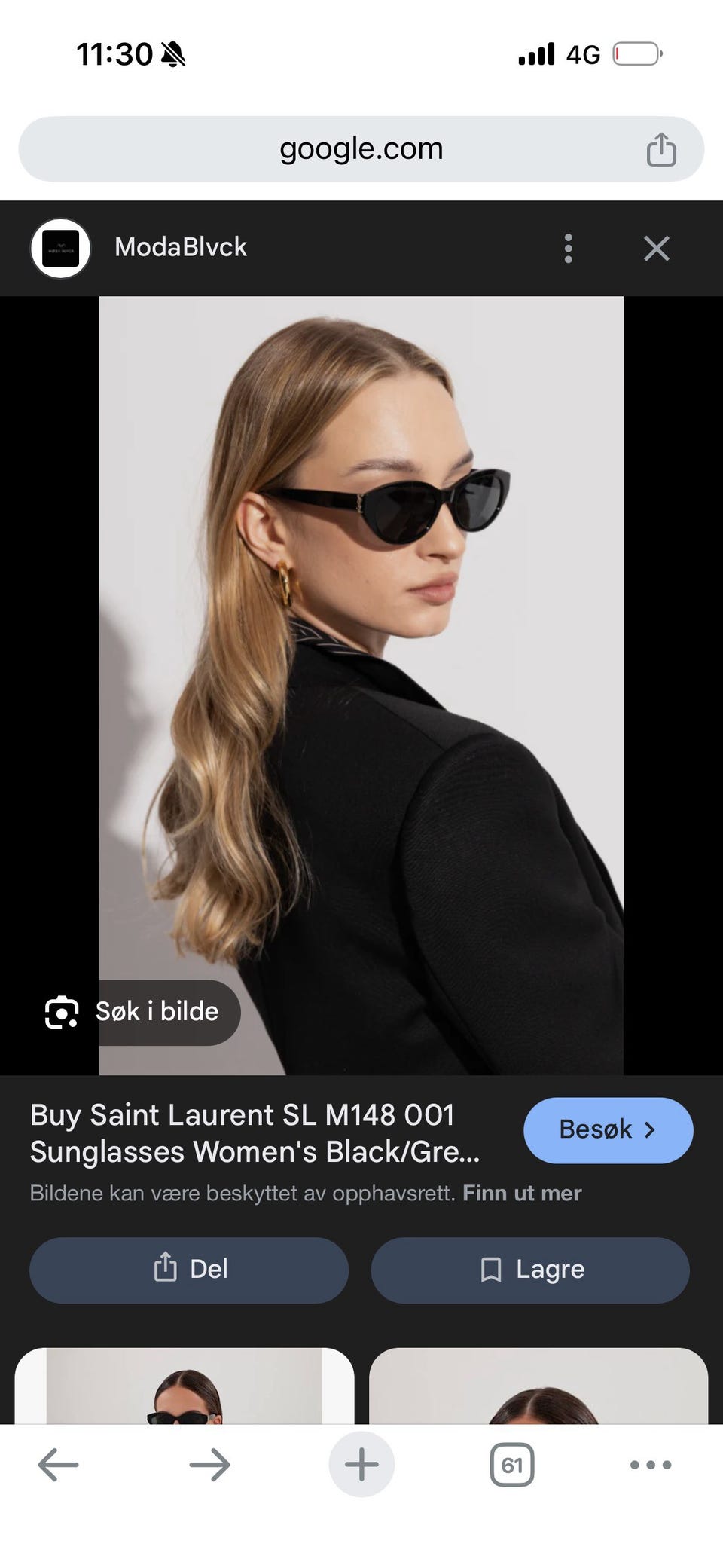The width and height of the screenshot is (723, 1568).
Task: Open the Safari tabs overview showing 61 tabs
Action: pyautogui.click(x=513, y=1464)
